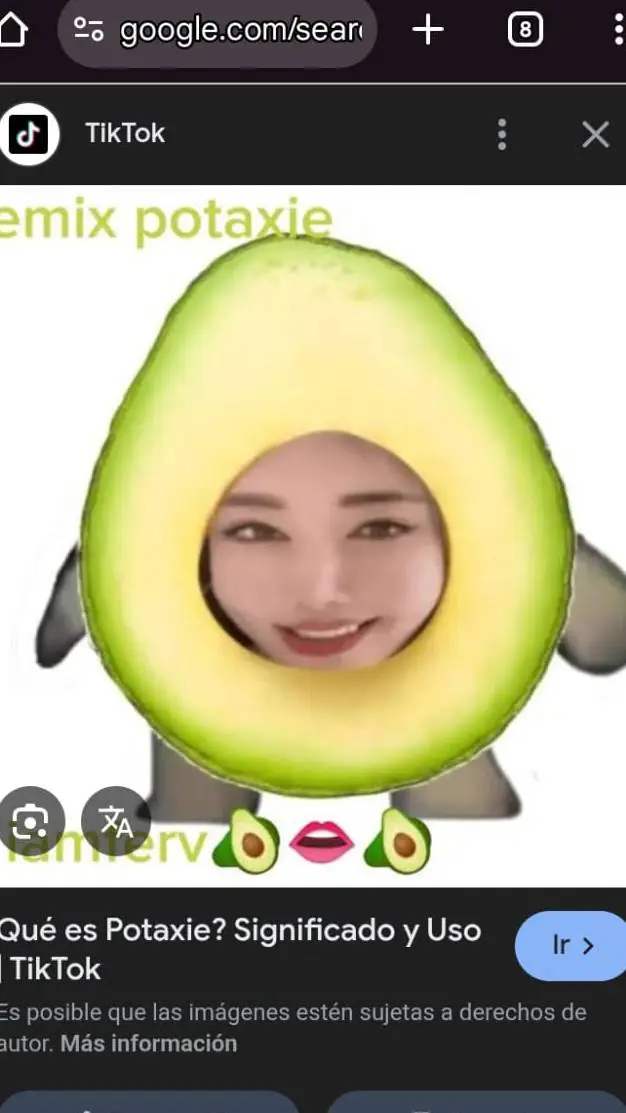Screen dimensions: 626x1113
Task: Open the overflow menu beside TikTok
Action: coord(502,134)
